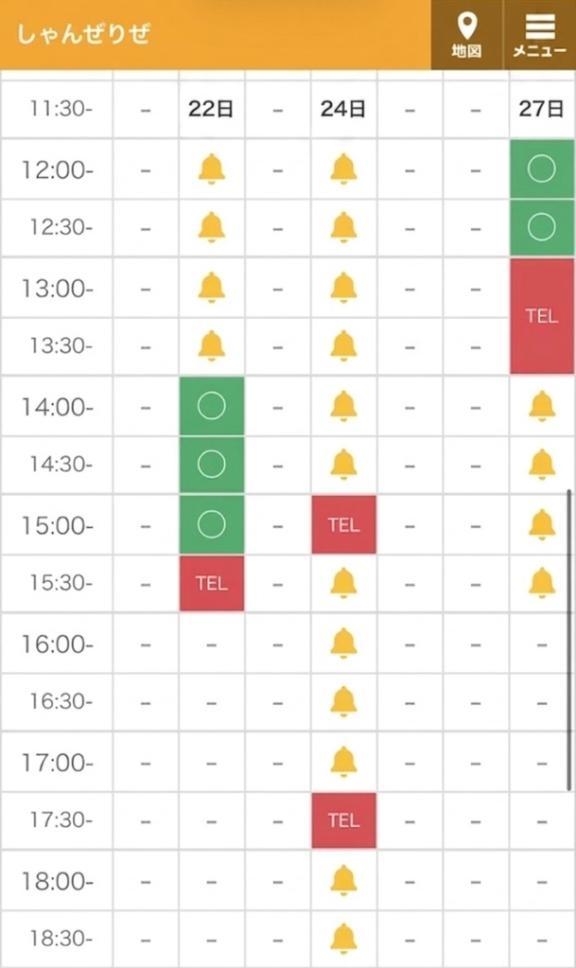Screen dimensions: 576x968
Task: Select the available 12:30 slot on the 27th
Action: pyautogui.click(x=541, y=227)
